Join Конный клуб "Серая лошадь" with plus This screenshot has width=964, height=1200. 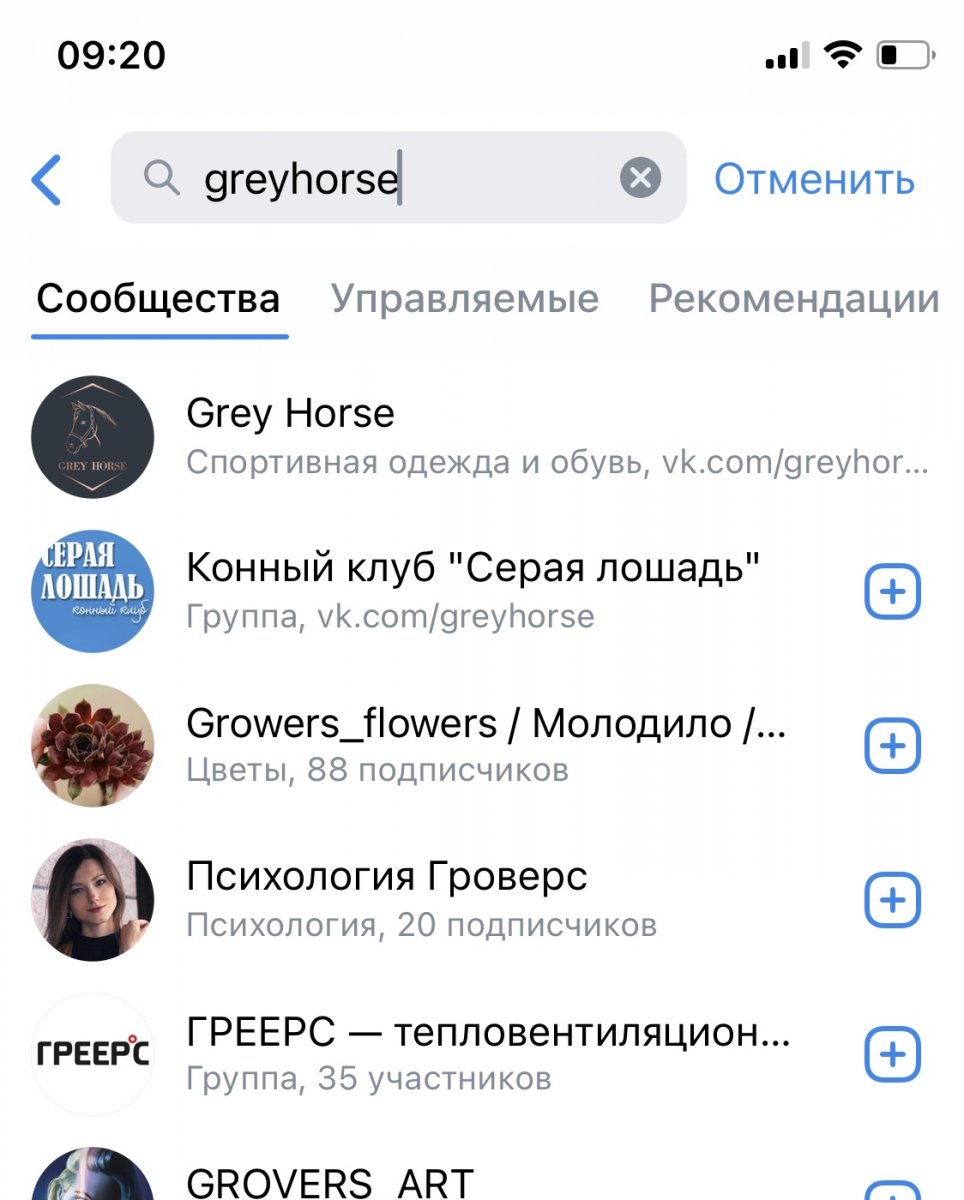(x=892, y=592)
